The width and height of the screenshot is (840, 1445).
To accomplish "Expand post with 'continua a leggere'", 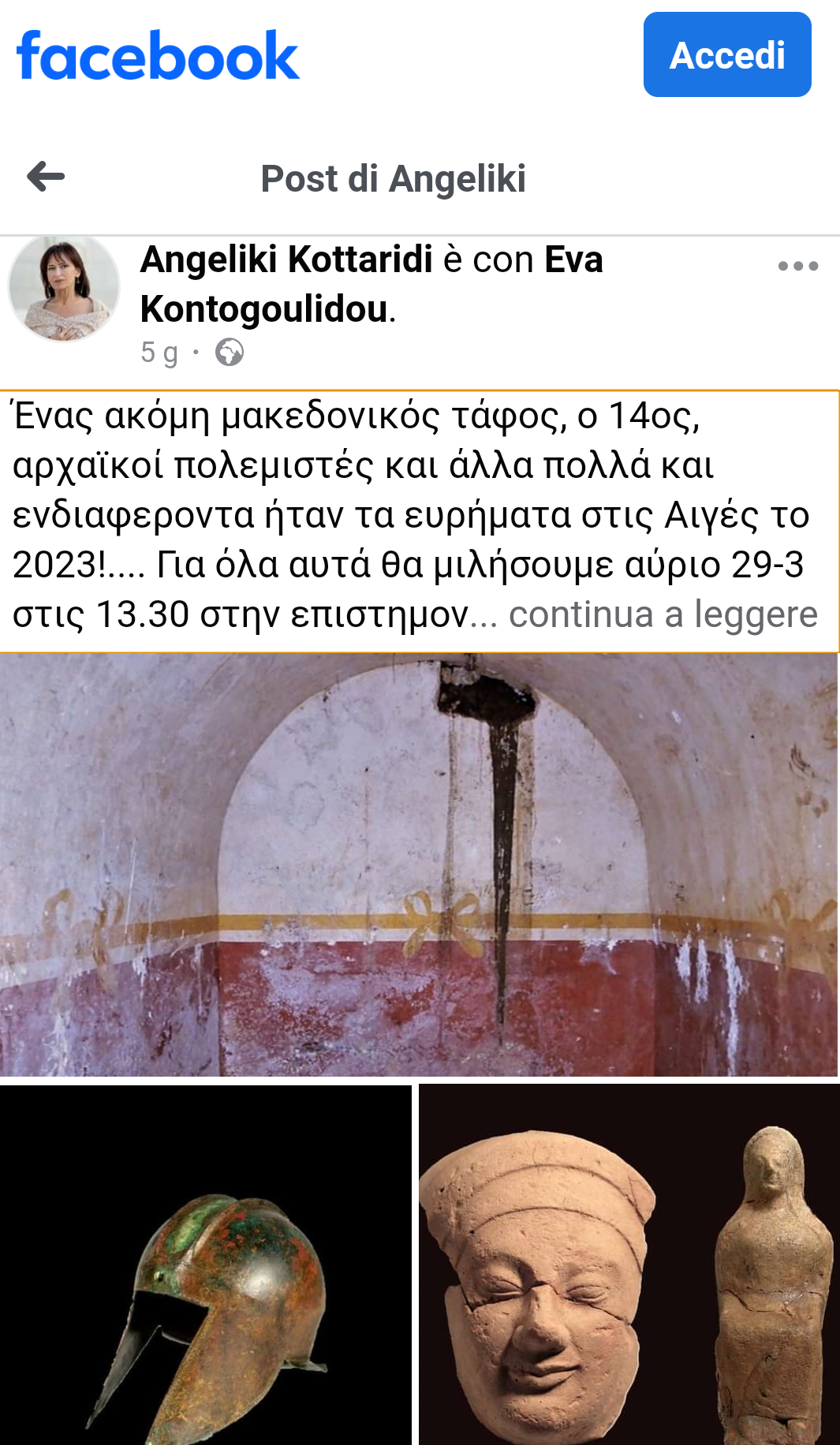I will [663, 614].
